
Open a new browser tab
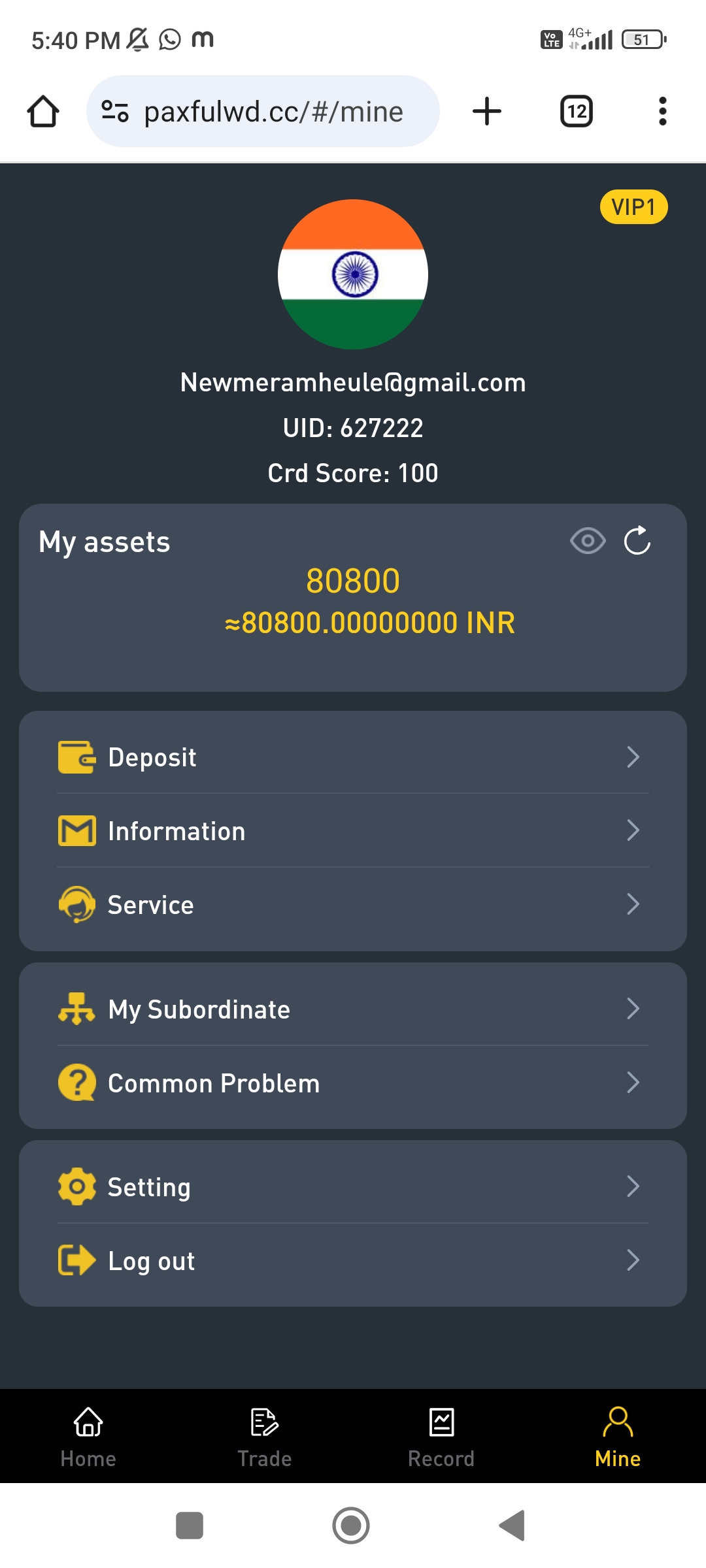tap(487, 112)
